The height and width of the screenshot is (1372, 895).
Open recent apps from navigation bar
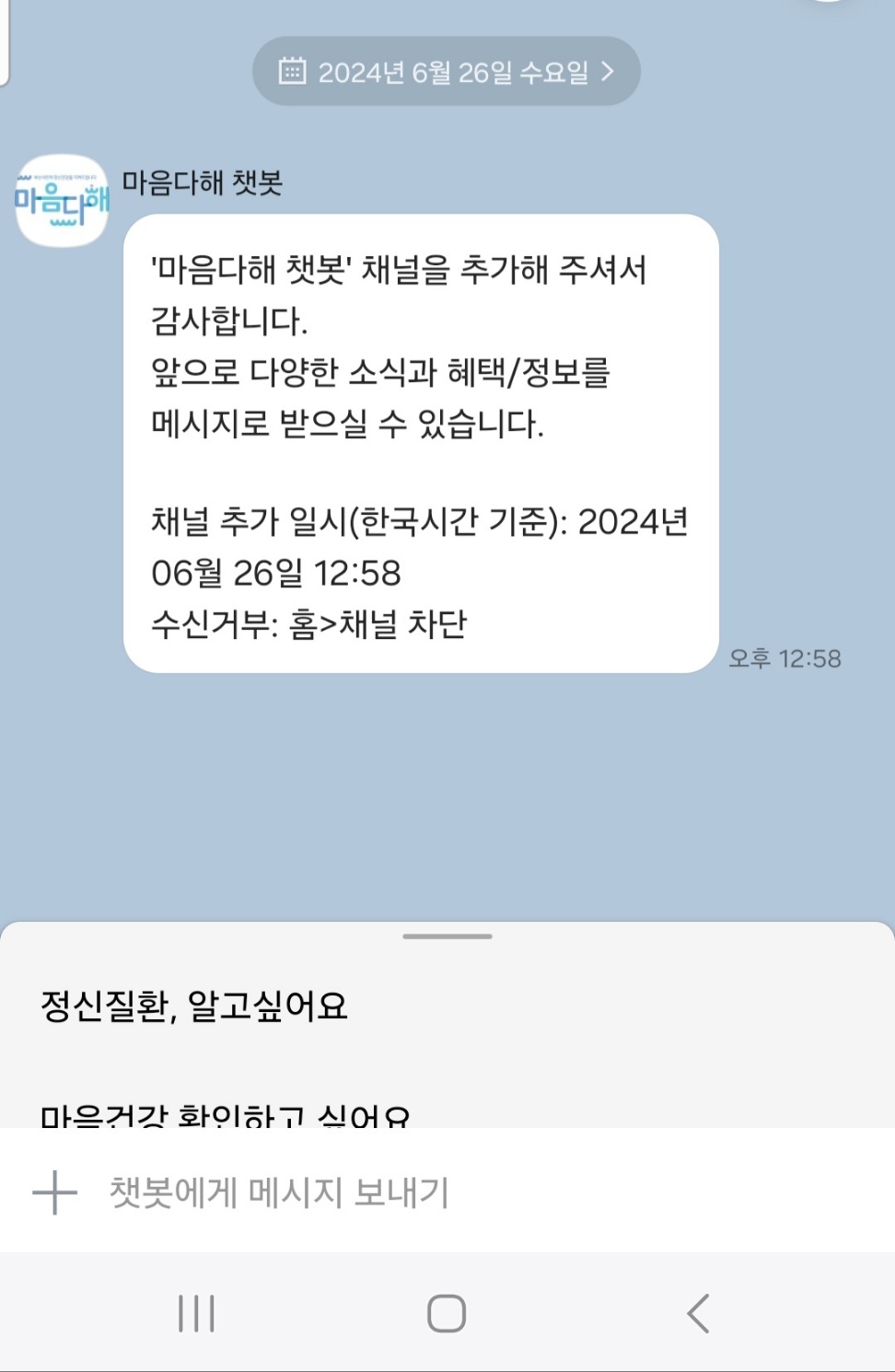point(196,1313)
